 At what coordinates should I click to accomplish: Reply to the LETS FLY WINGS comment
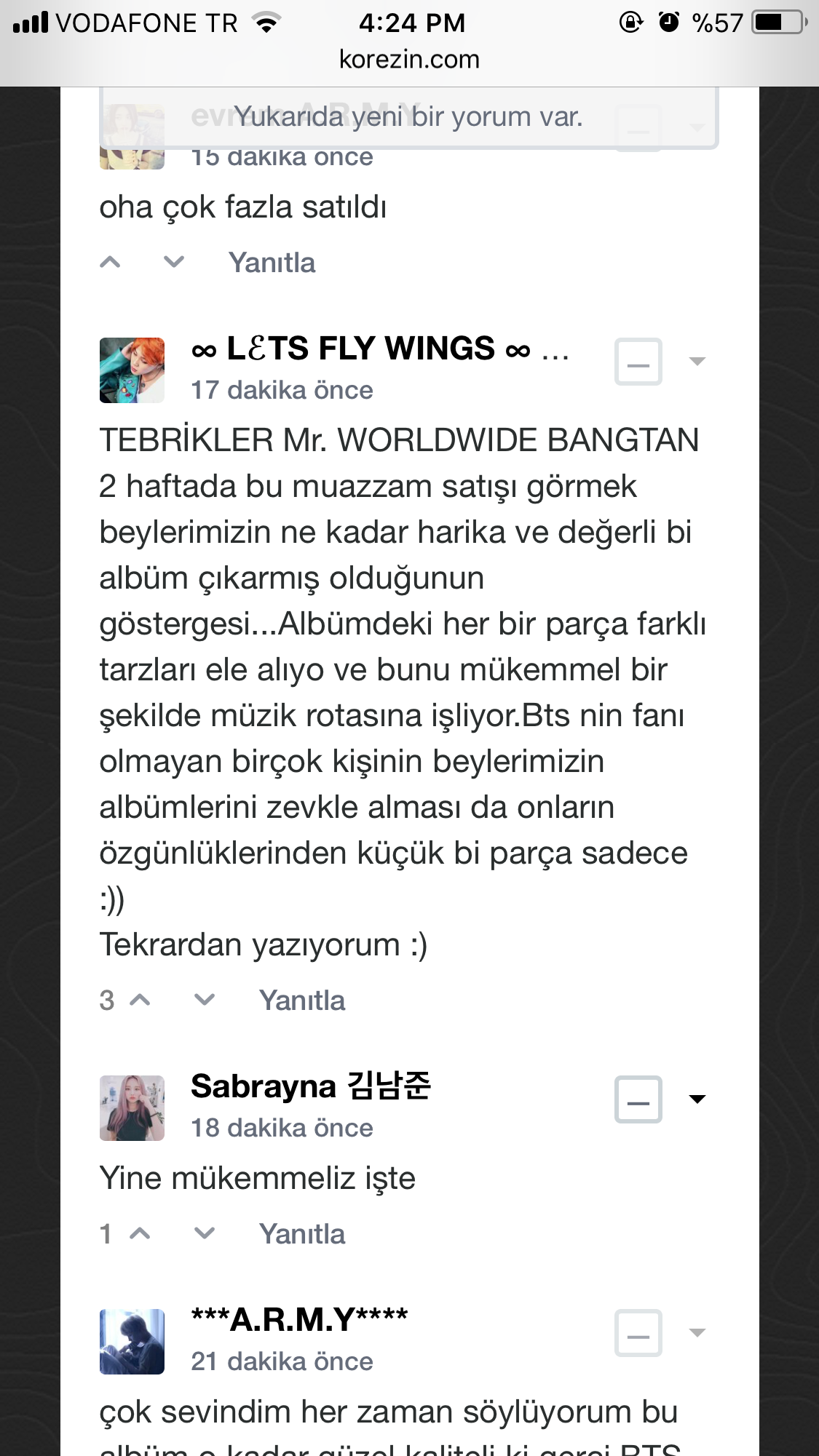point(302,1000)
